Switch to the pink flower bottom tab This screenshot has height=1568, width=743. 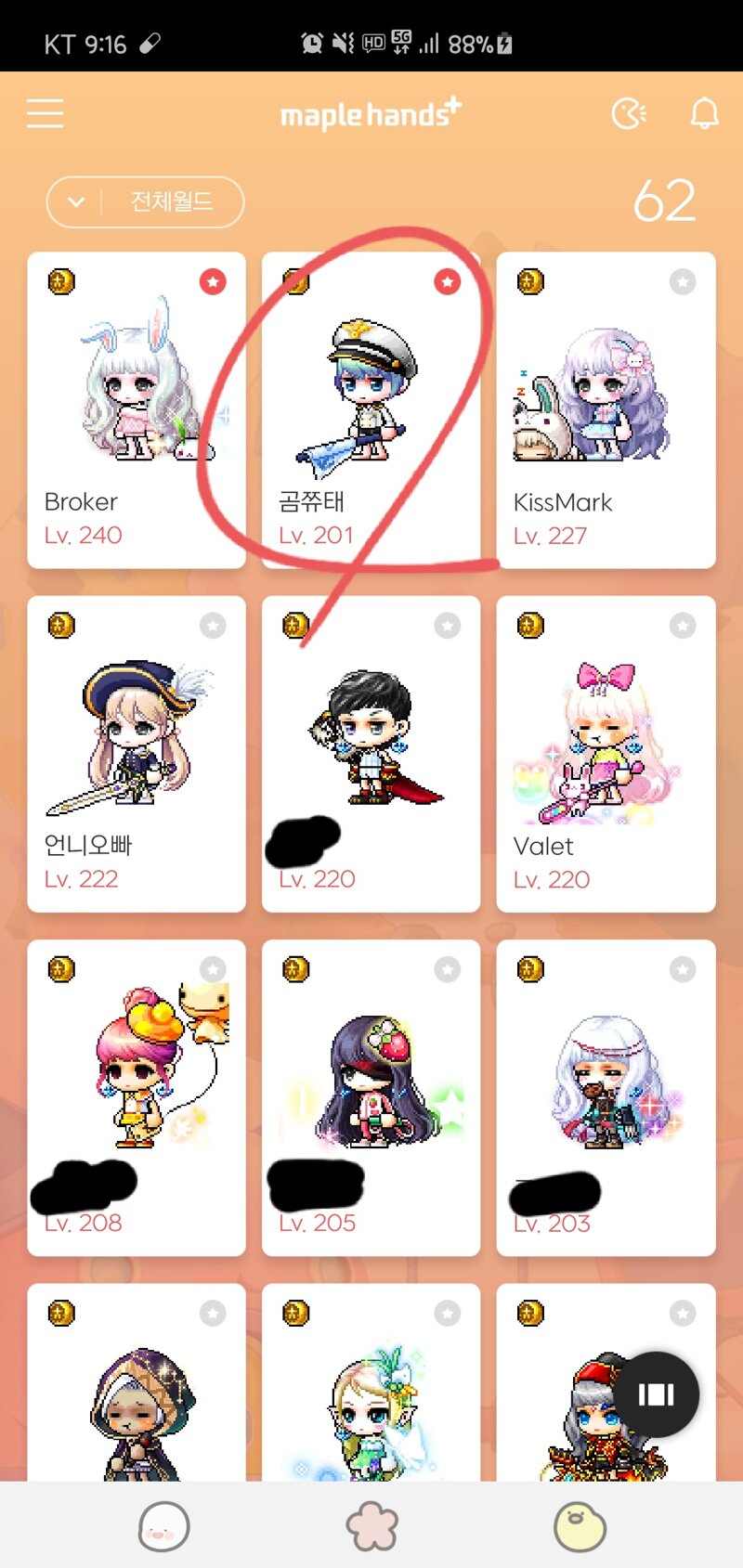click(371, 1526)
